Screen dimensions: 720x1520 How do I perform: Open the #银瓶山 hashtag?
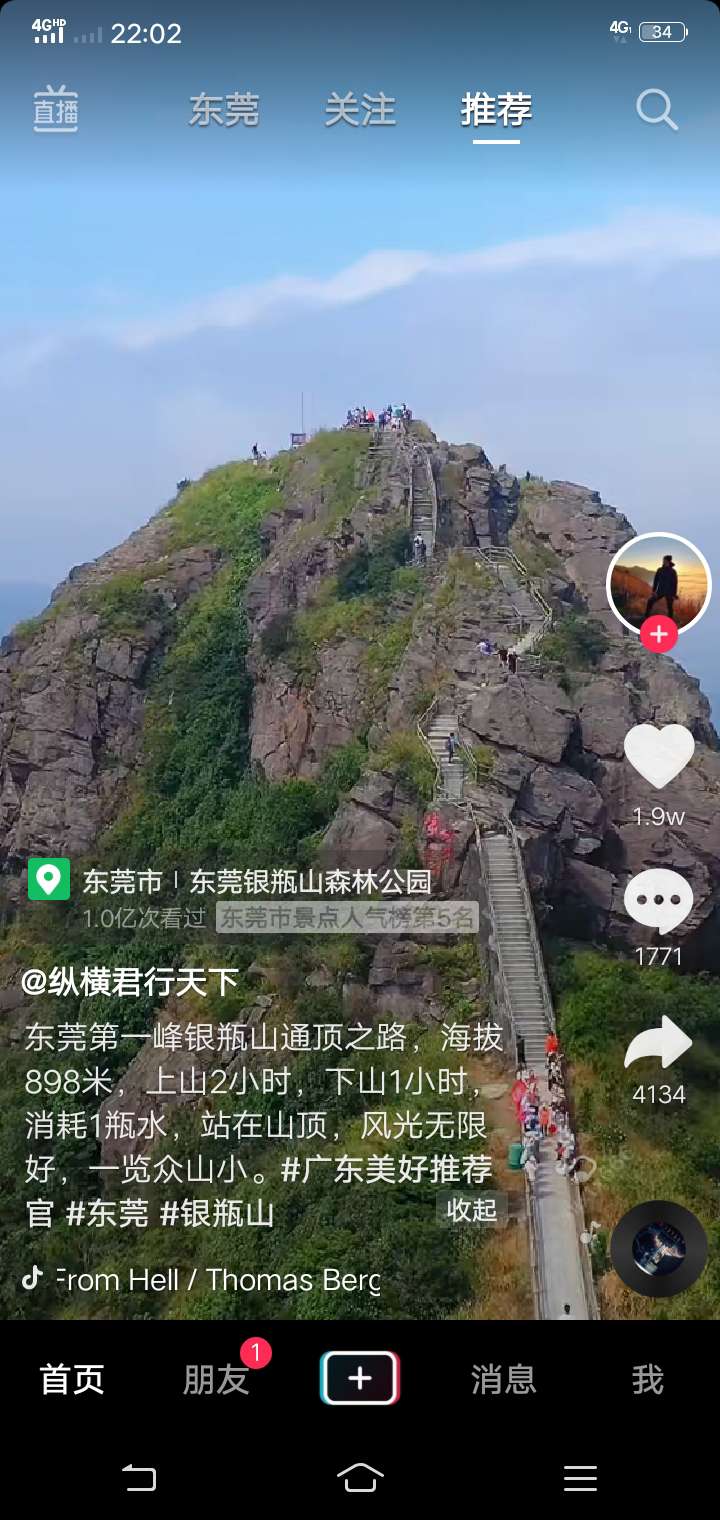(x=217, y=1213)
